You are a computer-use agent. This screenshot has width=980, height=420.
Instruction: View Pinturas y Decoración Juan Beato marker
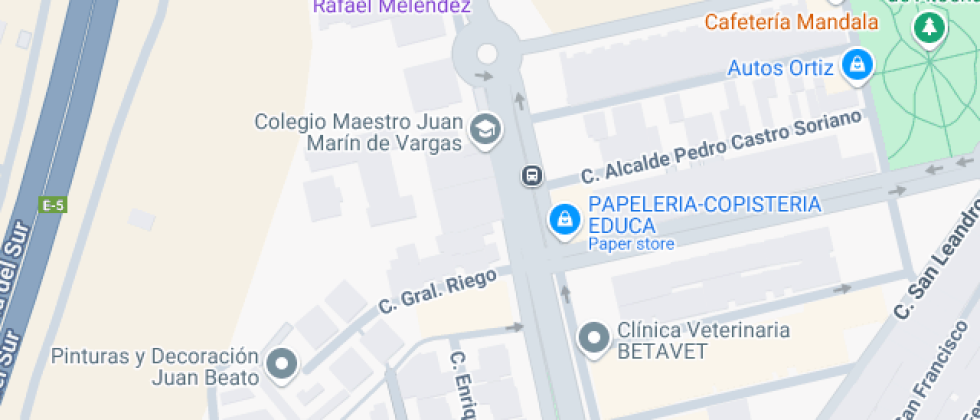pyautogui.click(x=282, y=364)
